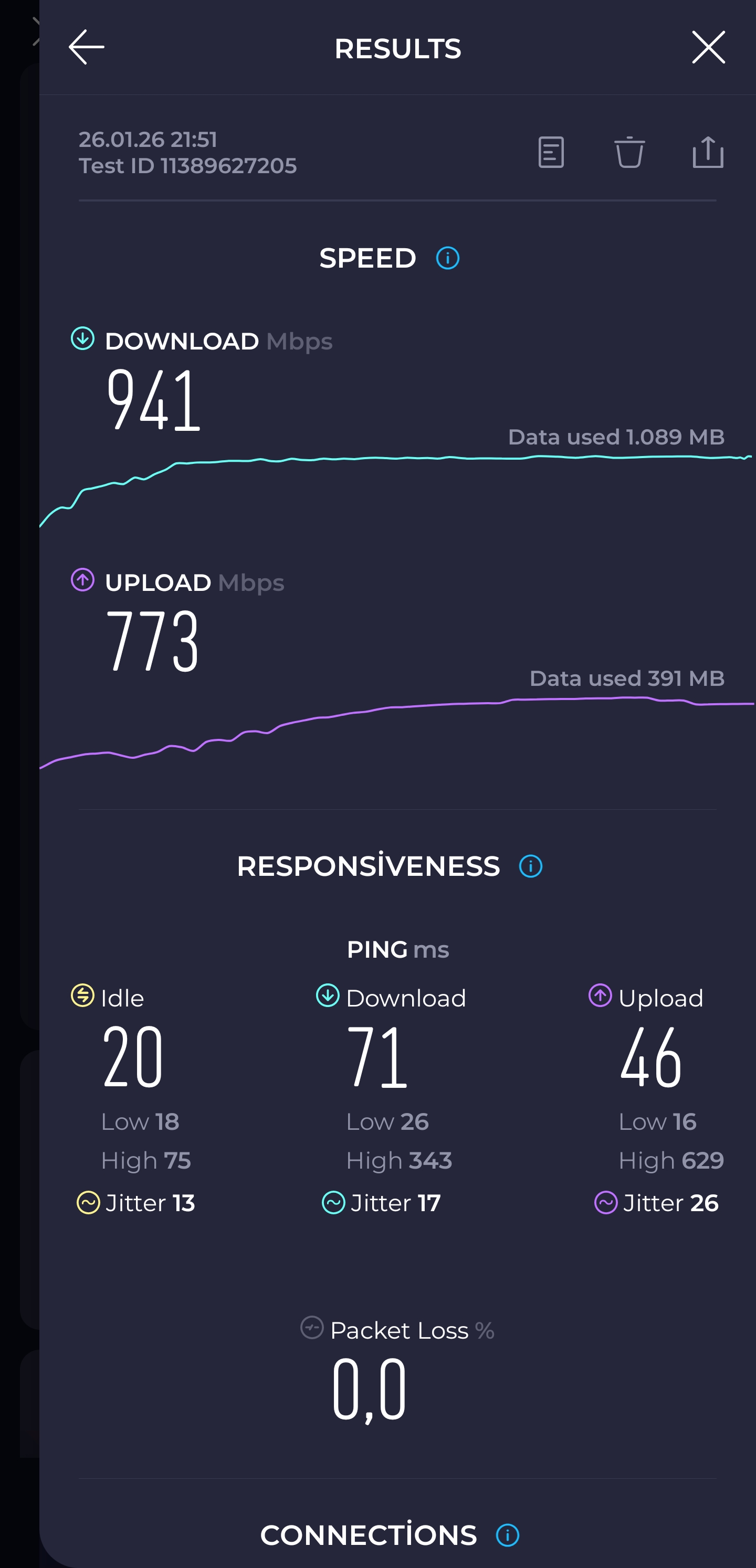756x1568 pixels.
Task: Show info about the Responsiveness section
Action: coord(530,866)
